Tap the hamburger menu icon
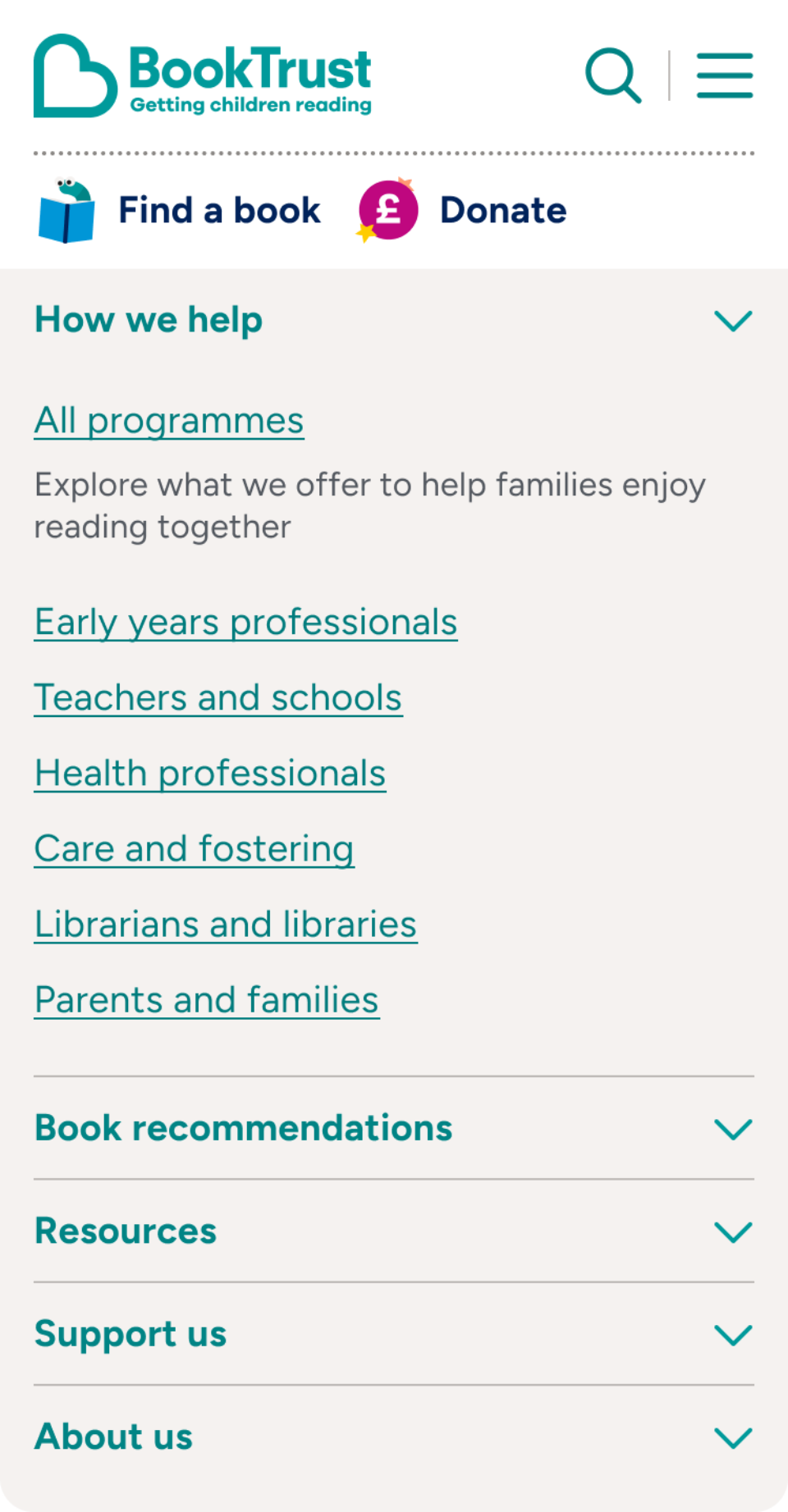Image resolution: width=788 pixels, height=1512 pixels. [725, 75]
